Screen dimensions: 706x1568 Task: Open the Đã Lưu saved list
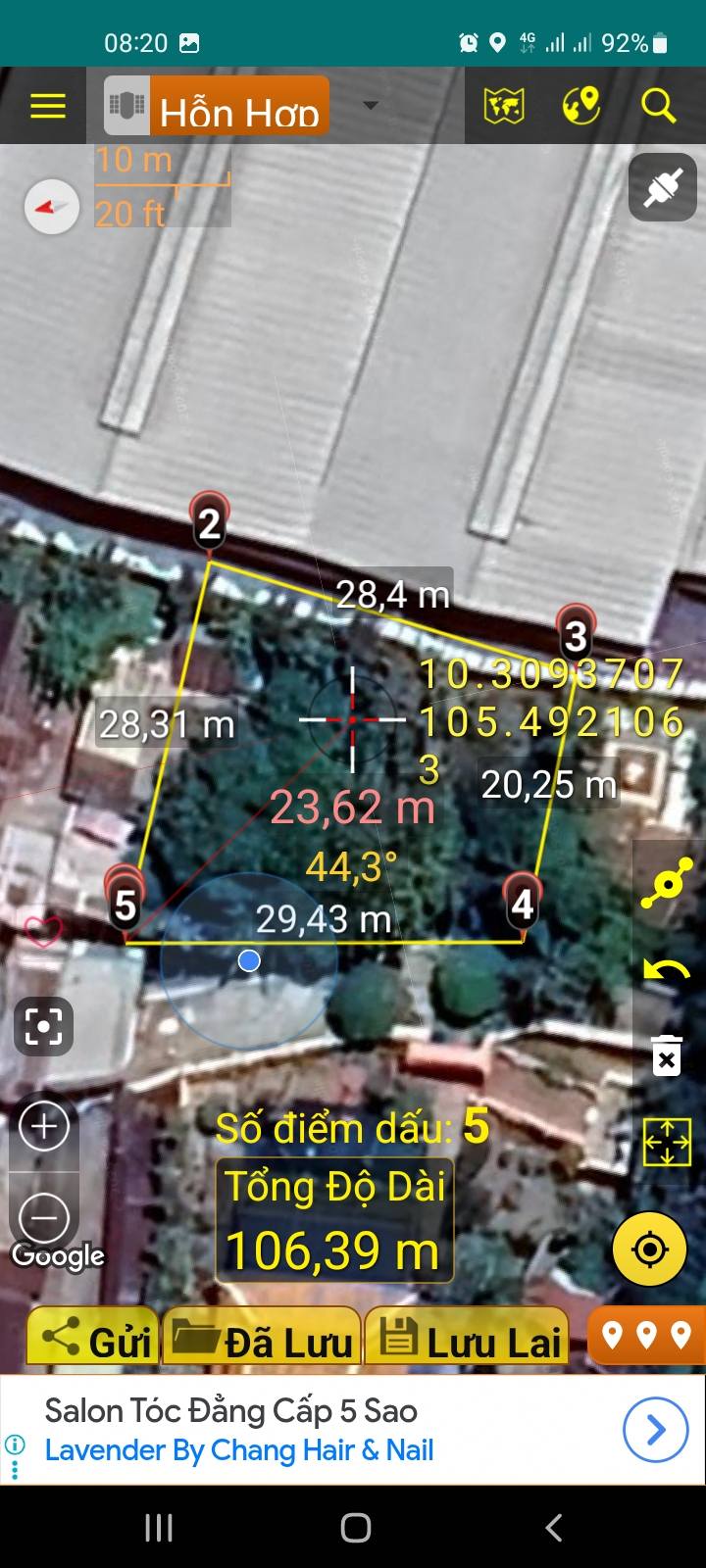[x=262, y=1339]
